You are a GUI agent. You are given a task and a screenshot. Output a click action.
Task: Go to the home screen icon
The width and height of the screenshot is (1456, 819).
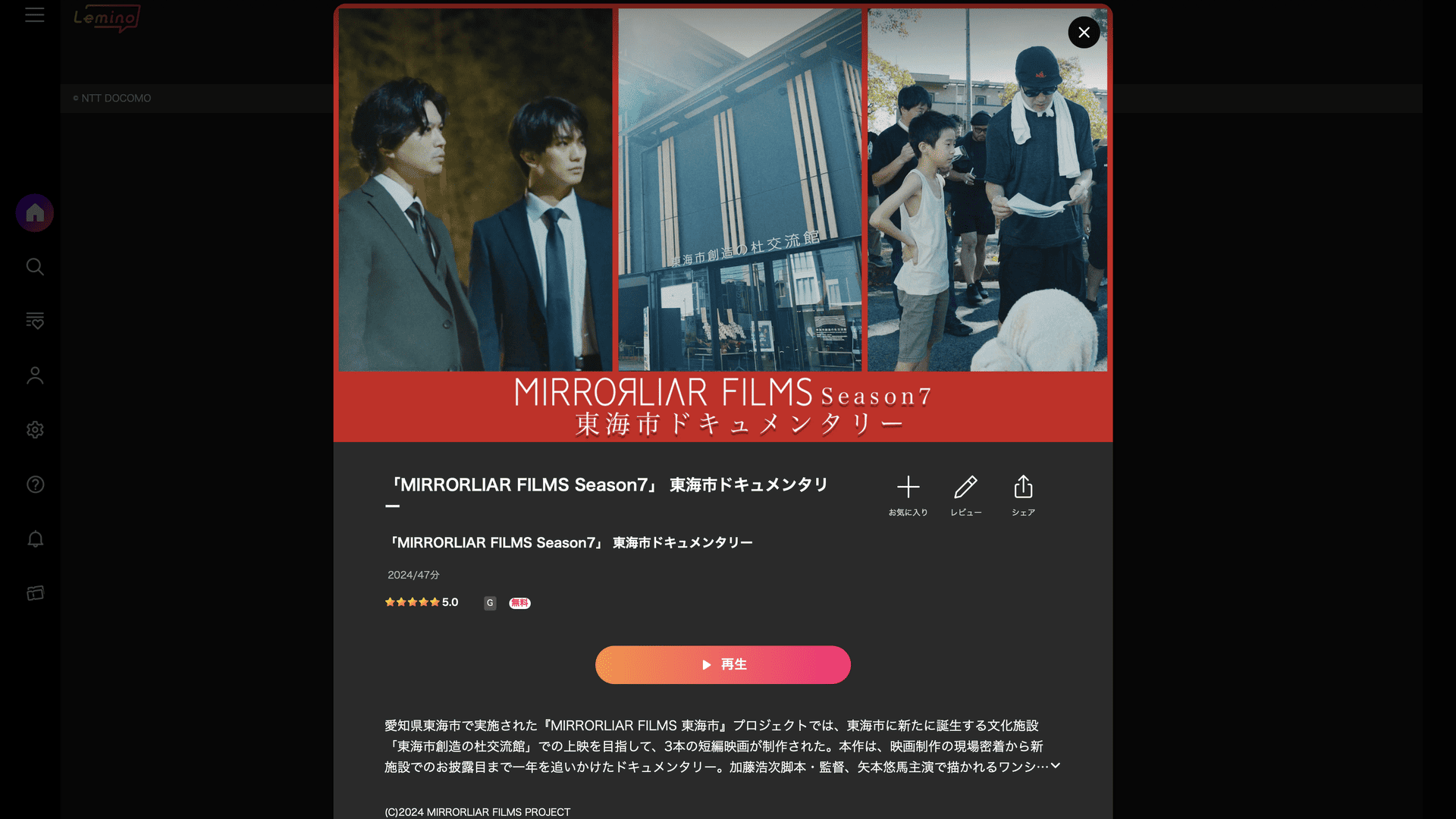[x=35, y=213]
